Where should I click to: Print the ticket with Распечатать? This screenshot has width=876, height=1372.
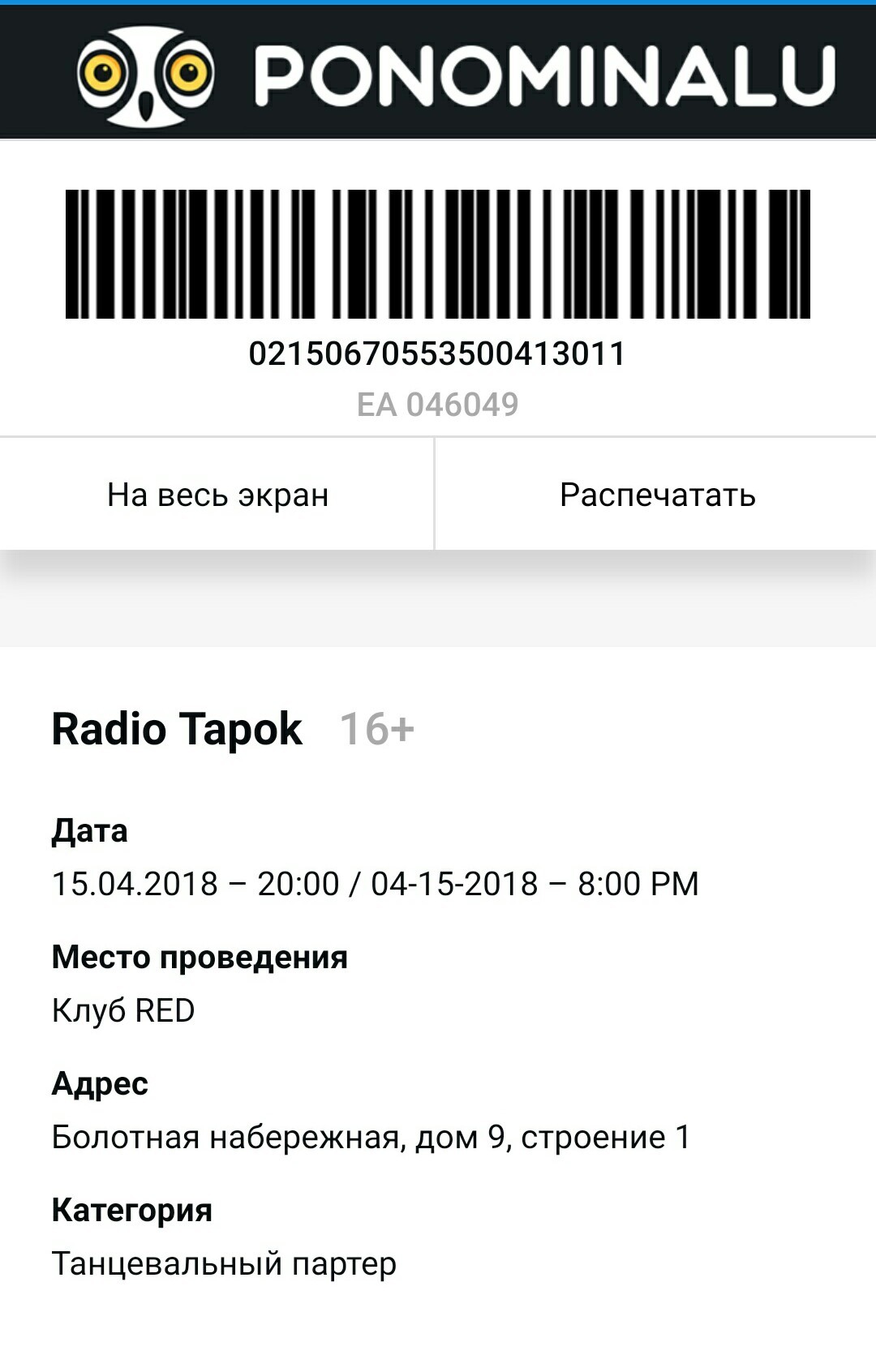657,495
